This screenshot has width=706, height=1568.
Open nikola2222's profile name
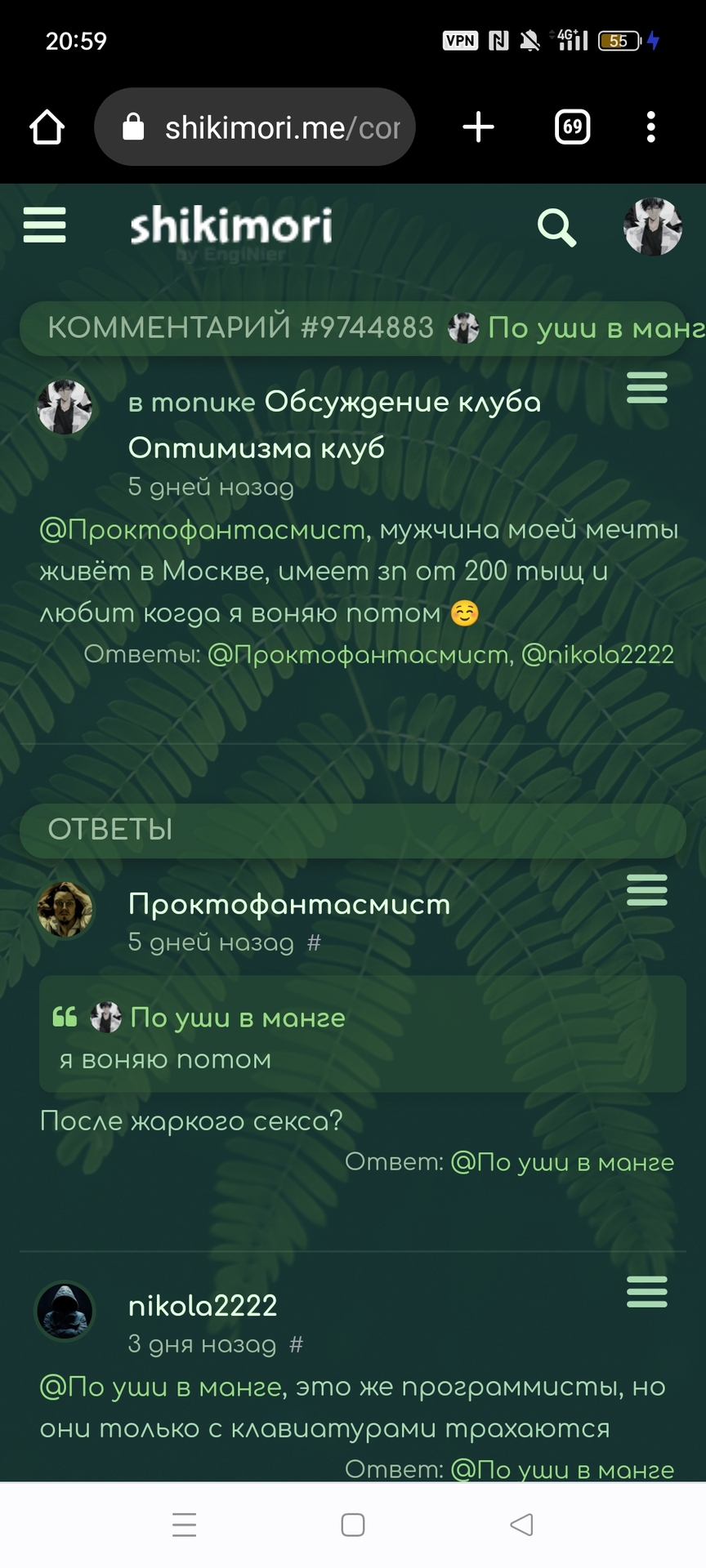203,1306
